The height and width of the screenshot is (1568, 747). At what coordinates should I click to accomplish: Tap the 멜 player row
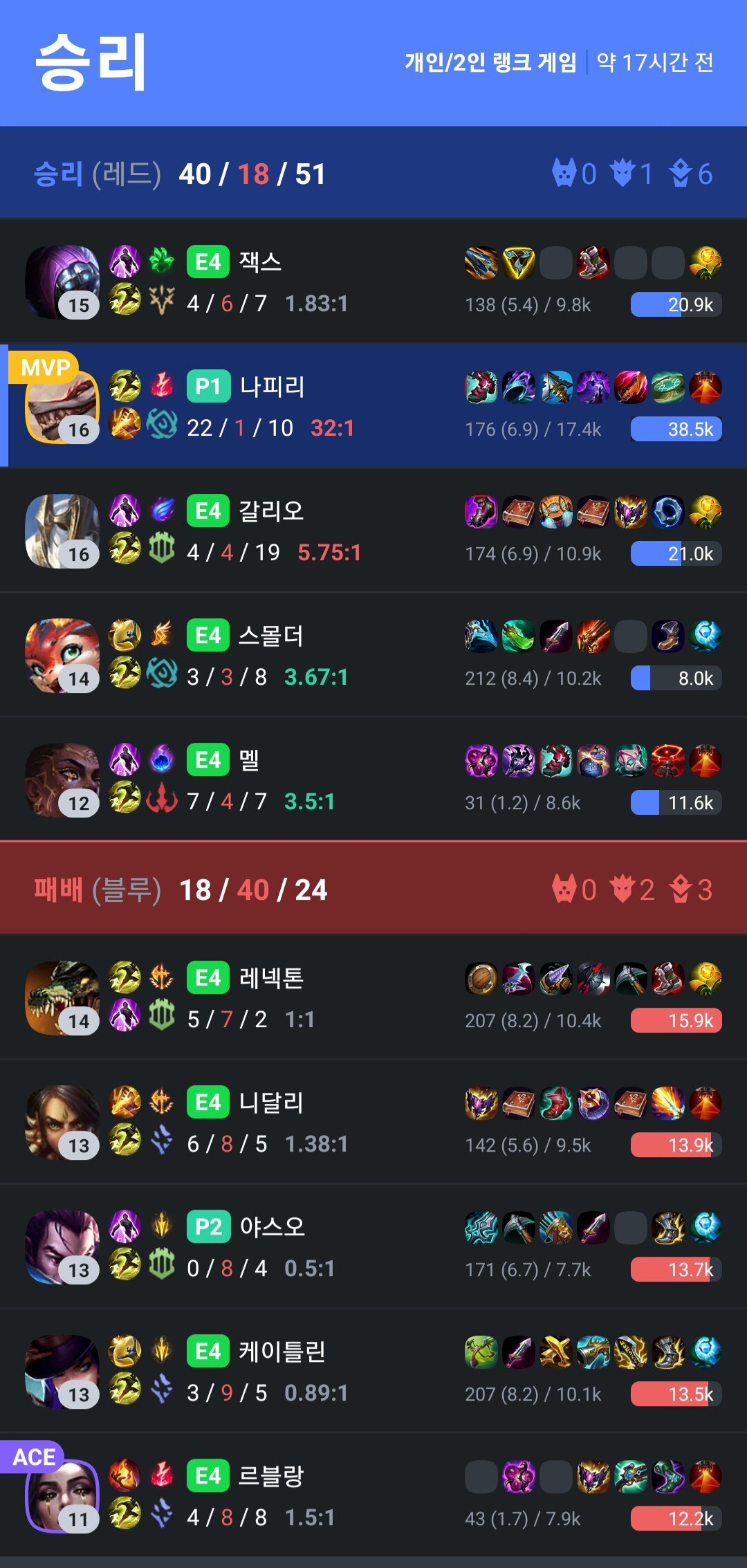pos(373,780)
